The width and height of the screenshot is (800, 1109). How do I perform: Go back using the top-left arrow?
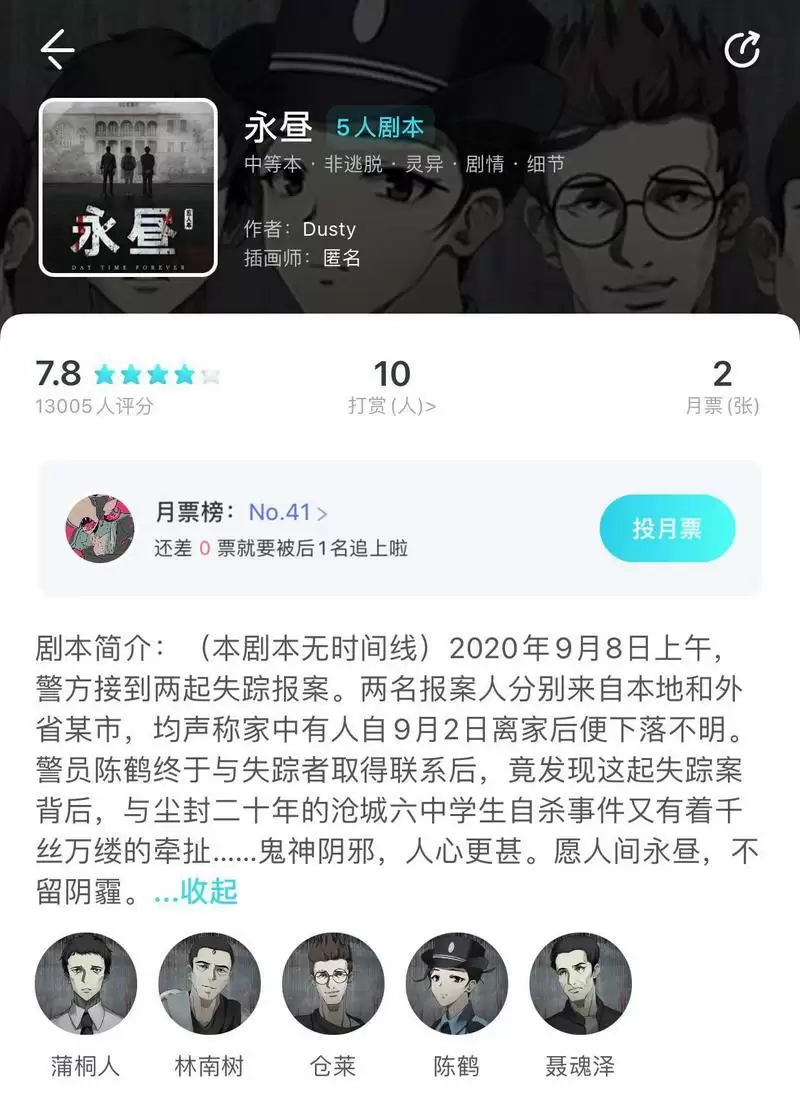point(57,49)
